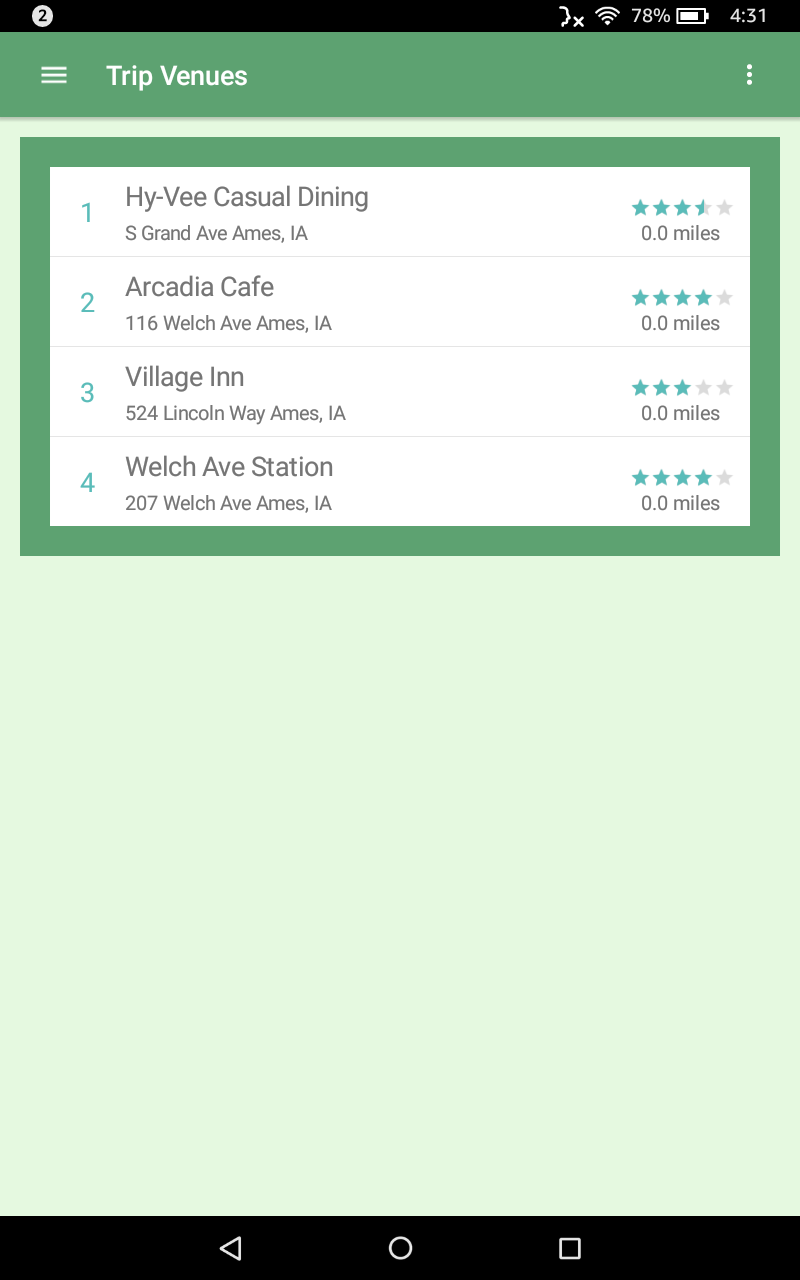Image resolution: width=800 pixels, height=1280 pixels.
Task: Select Arcadia Cafe from the list
Action: coord(399,302)
